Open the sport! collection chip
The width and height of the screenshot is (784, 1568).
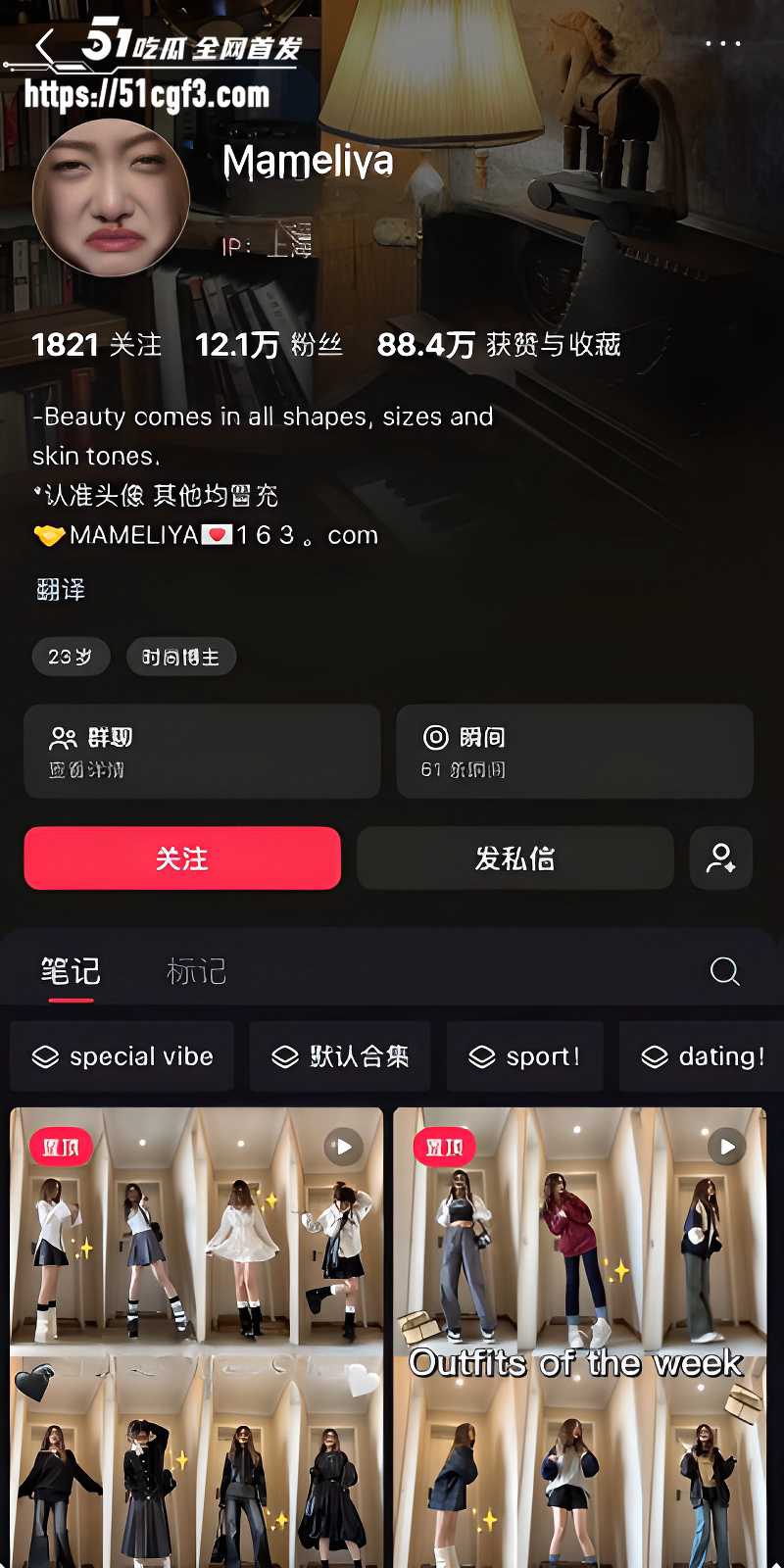(x=524, y=1056)
